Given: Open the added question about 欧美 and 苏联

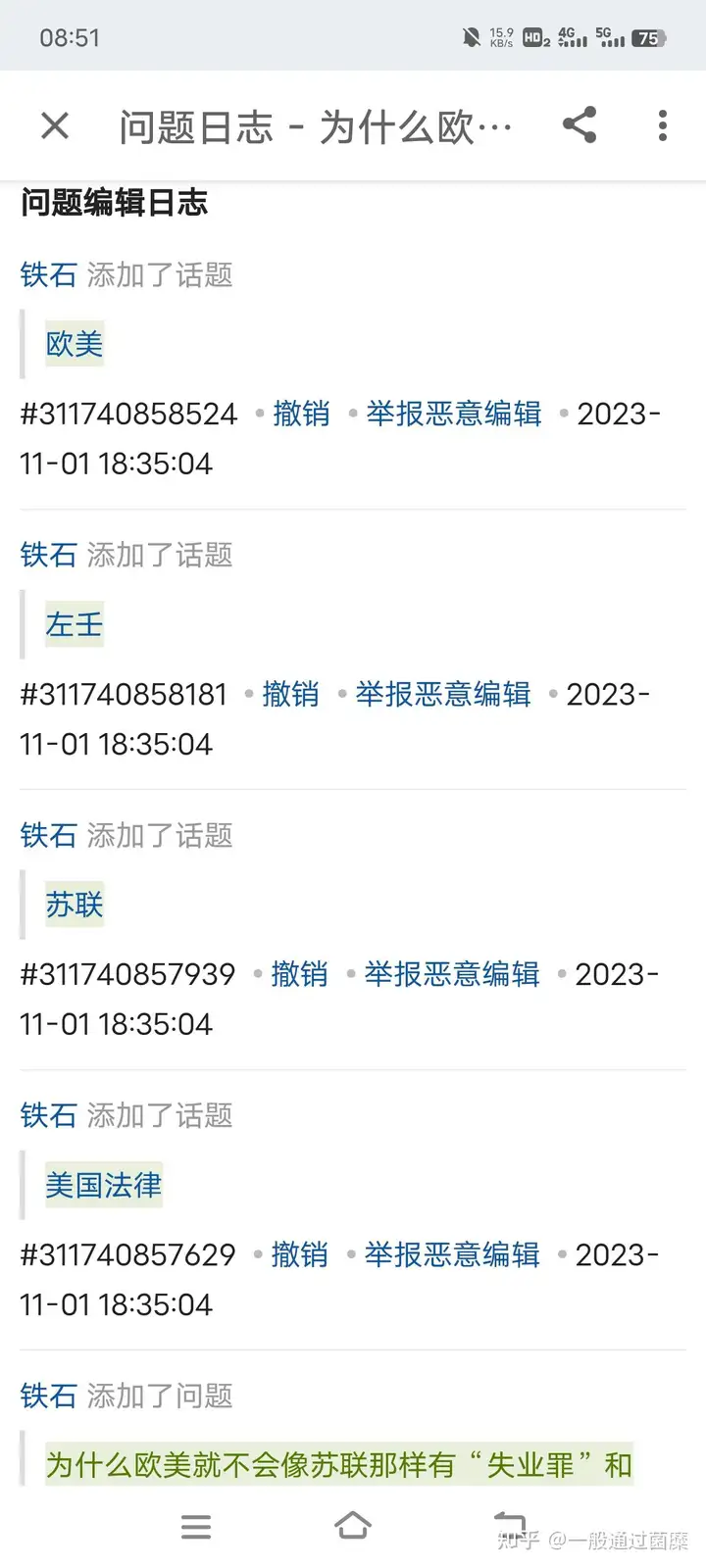Looking at the screenshot, I should click(339, 1465).
